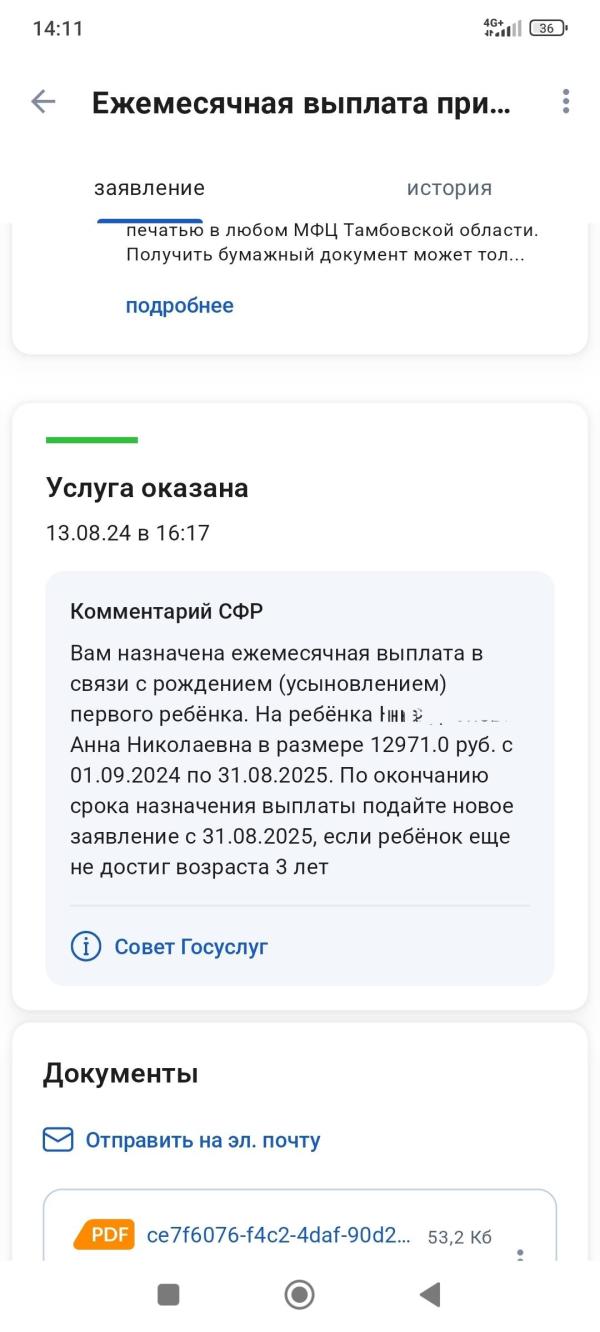This screenshot has height=1332, width=600.
Task: Select the заявление tab
Action: pos(149,188)
